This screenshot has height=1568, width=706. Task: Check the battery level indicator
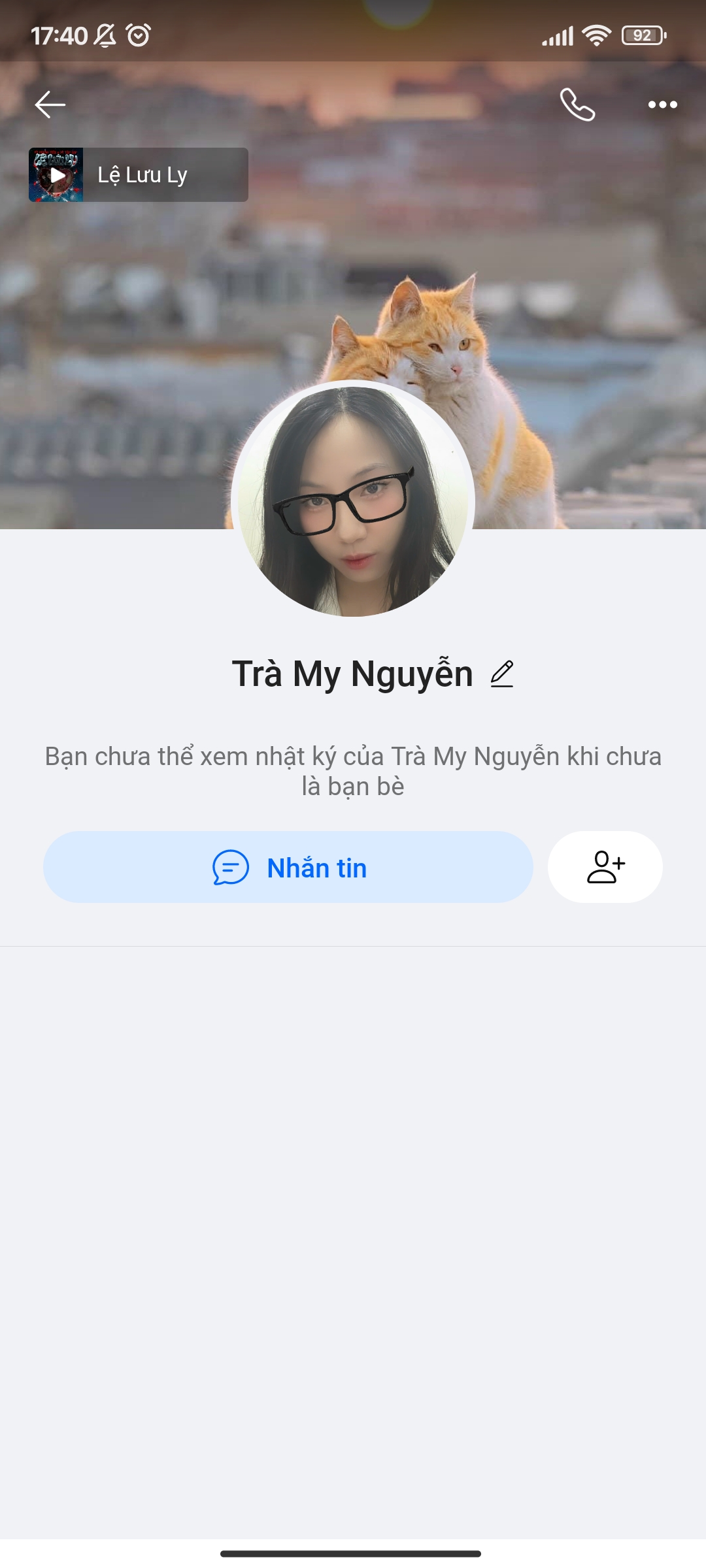(x=642, y=36)
